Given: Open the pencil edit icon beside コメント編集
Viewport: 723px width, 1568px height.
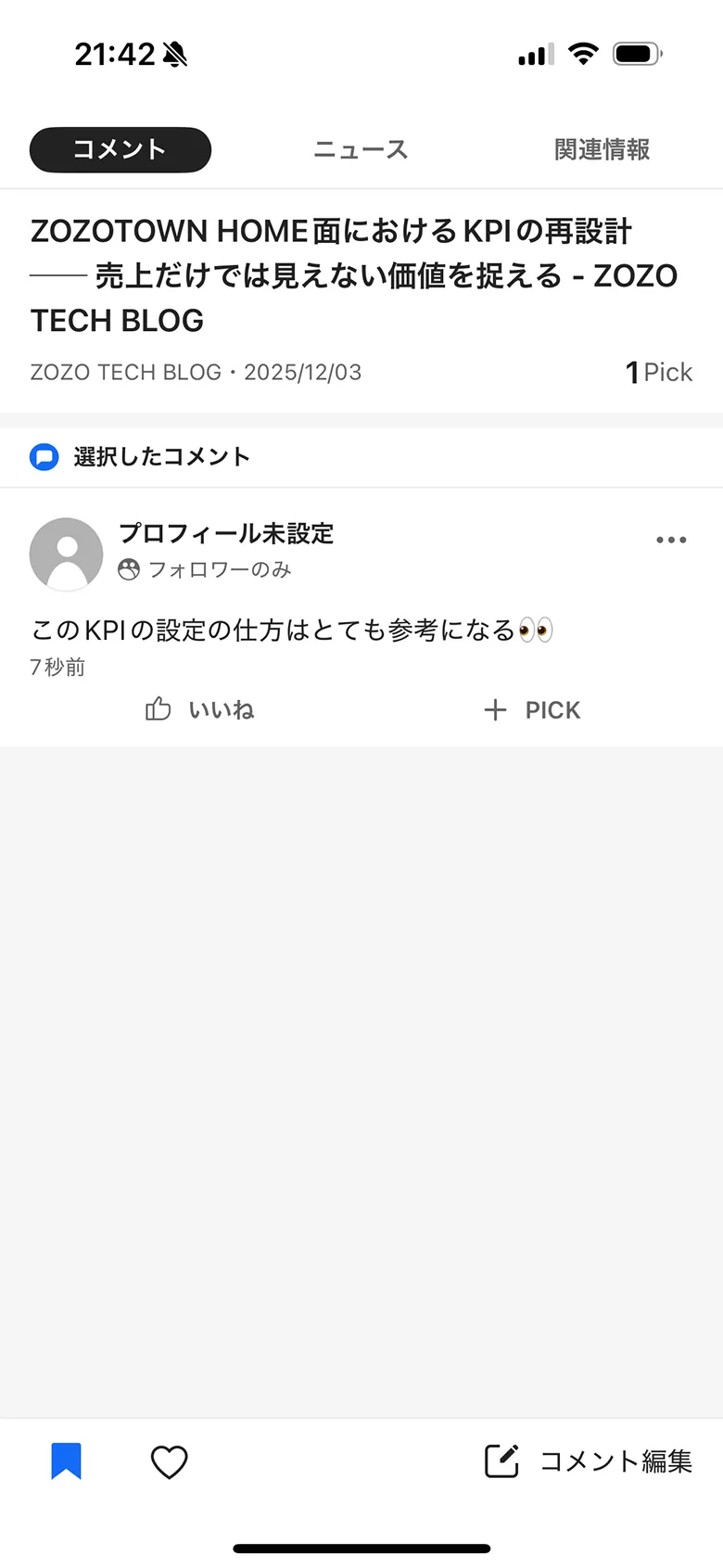Looking at the screenshot, I should coord(501,1461).
